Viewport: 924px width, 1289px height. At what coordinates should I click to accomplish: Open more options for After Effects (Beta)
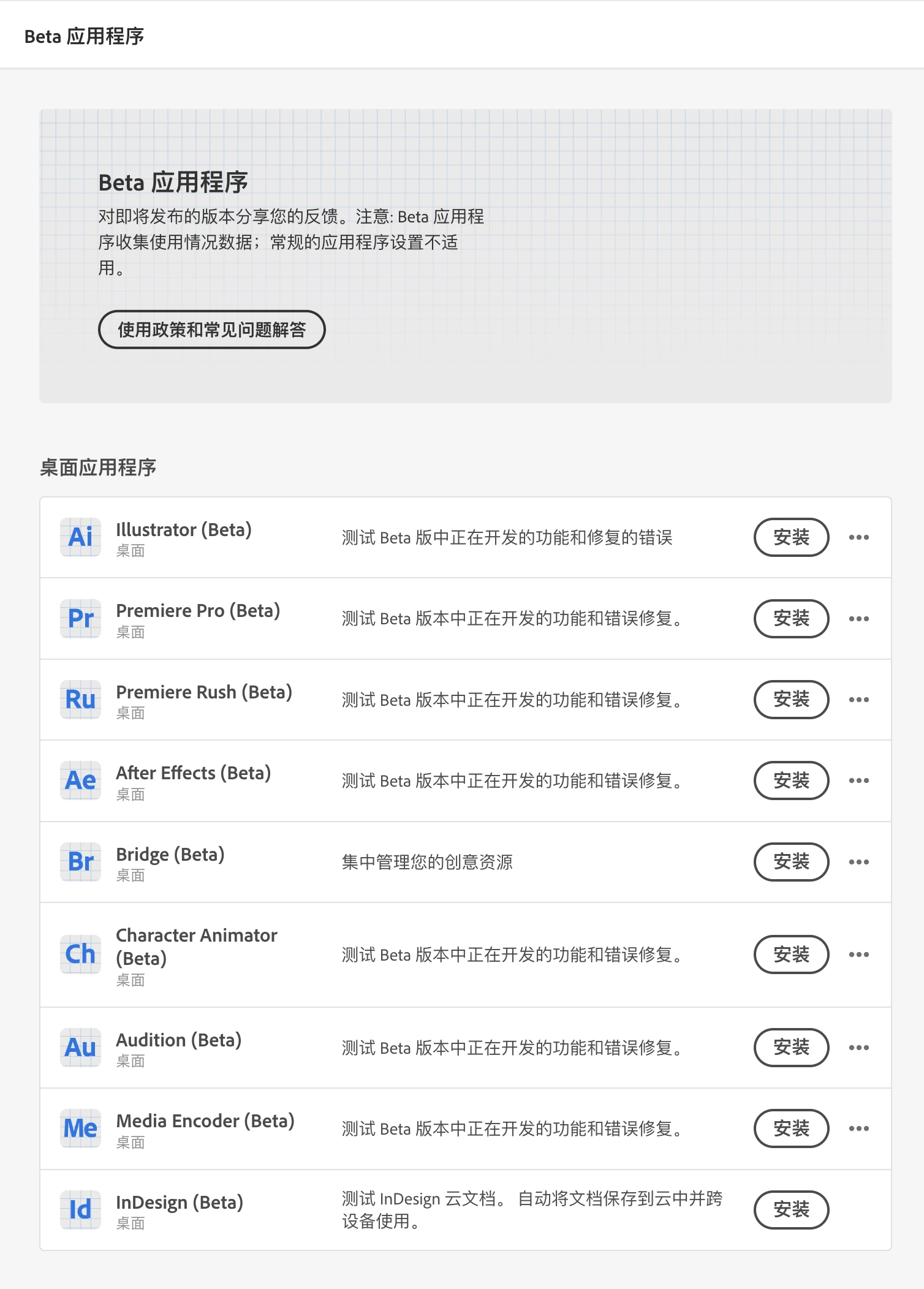pos(858,781)
